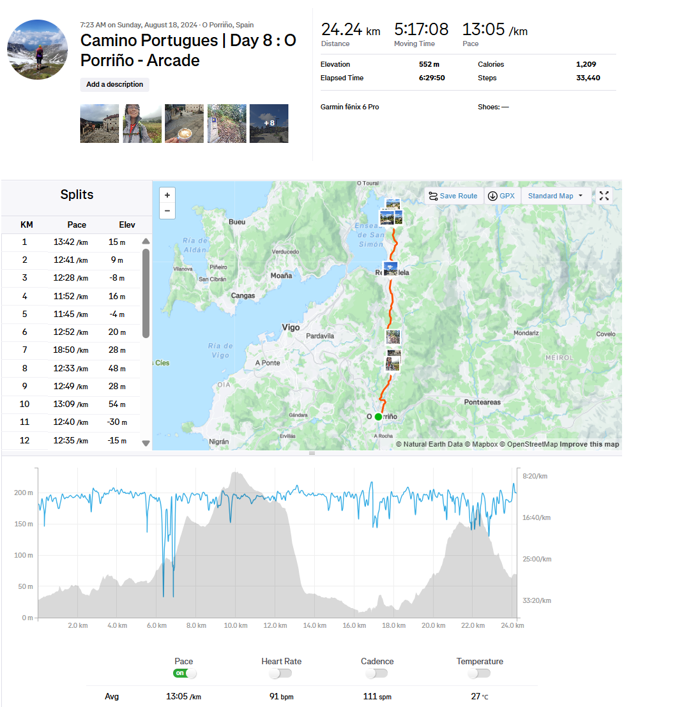Enable the Temperature chart toggle

(x=479, y=673)
